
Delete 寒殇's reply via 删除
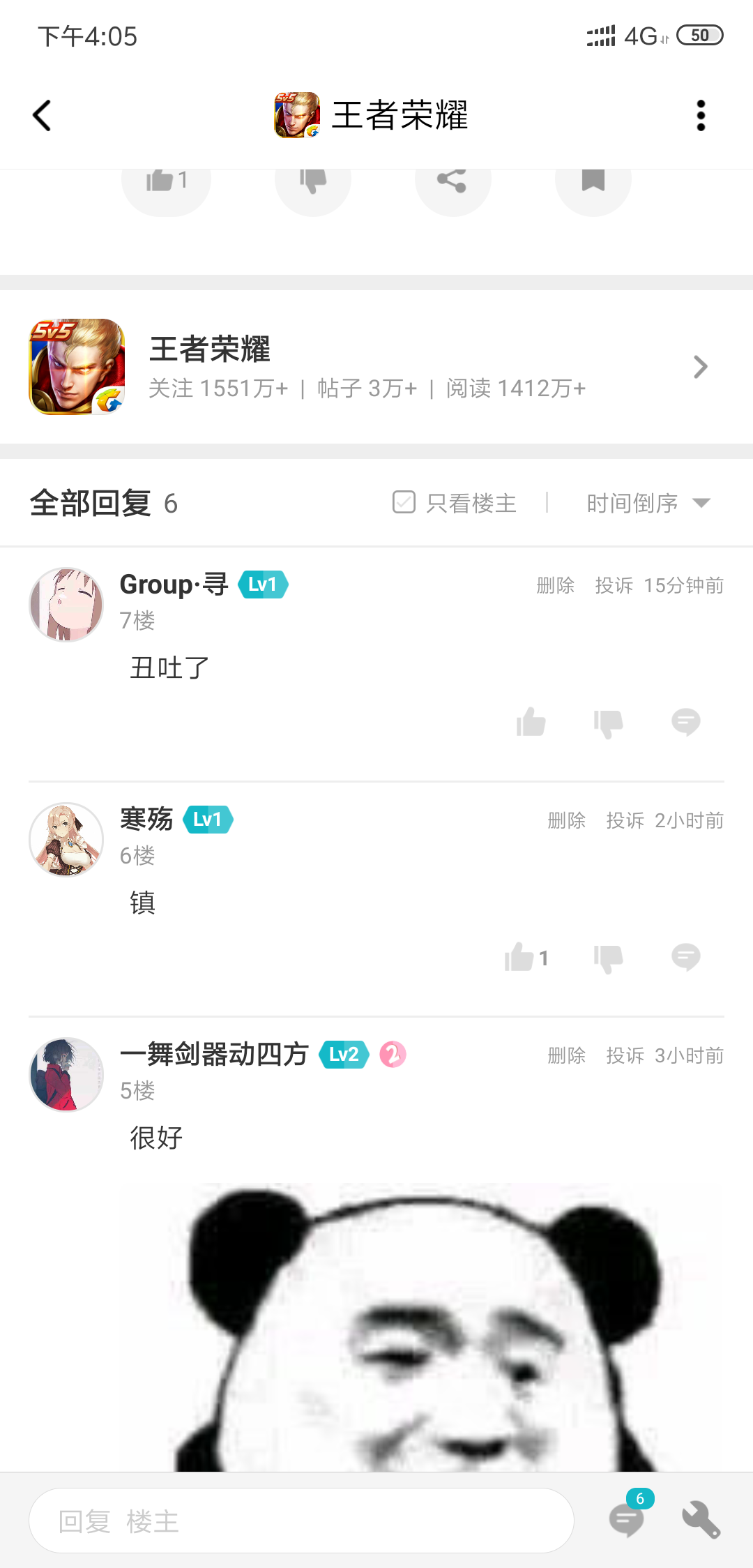pos(567,821)
